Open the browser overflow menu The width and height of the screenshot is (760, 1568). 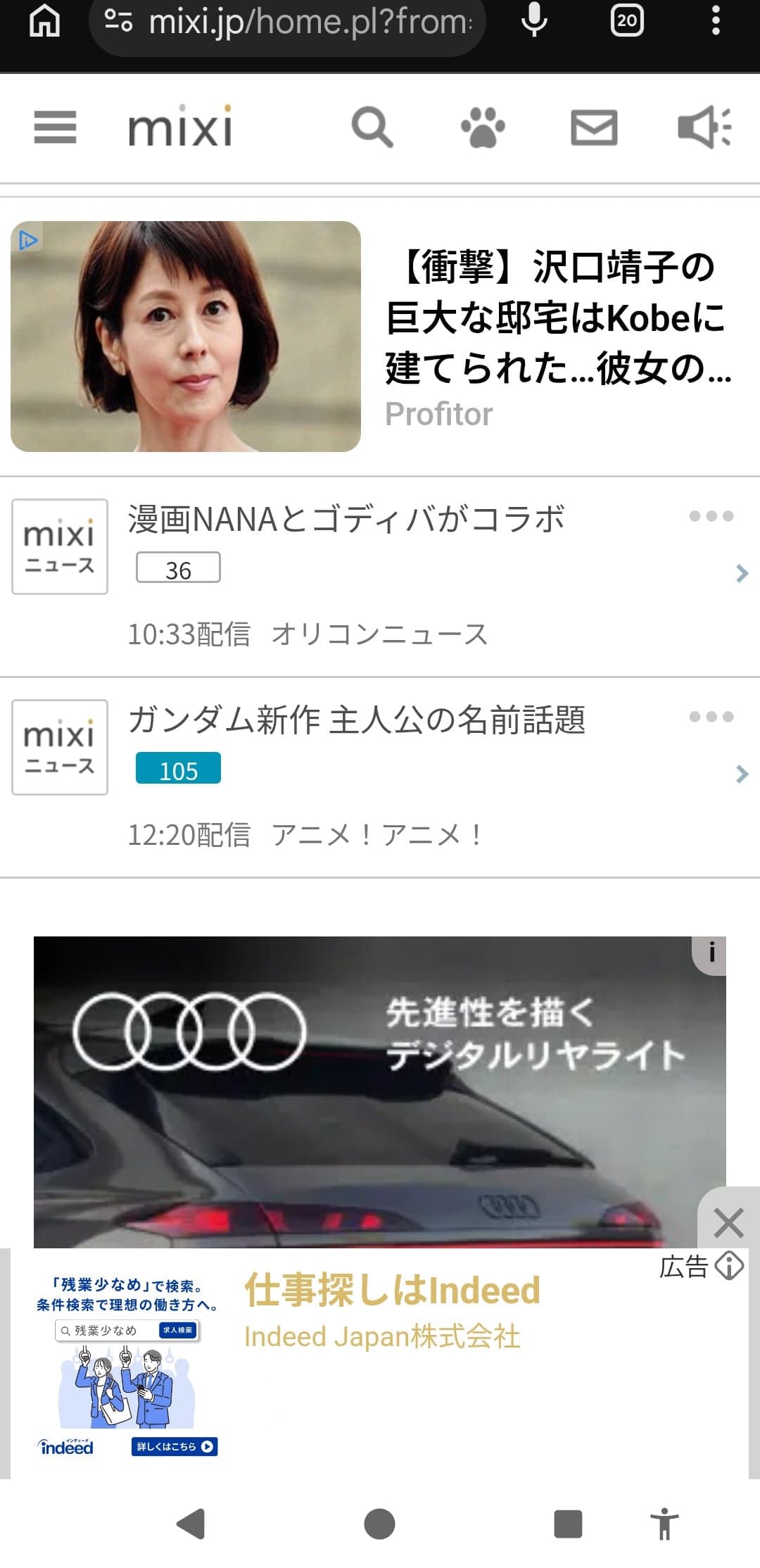716,20
